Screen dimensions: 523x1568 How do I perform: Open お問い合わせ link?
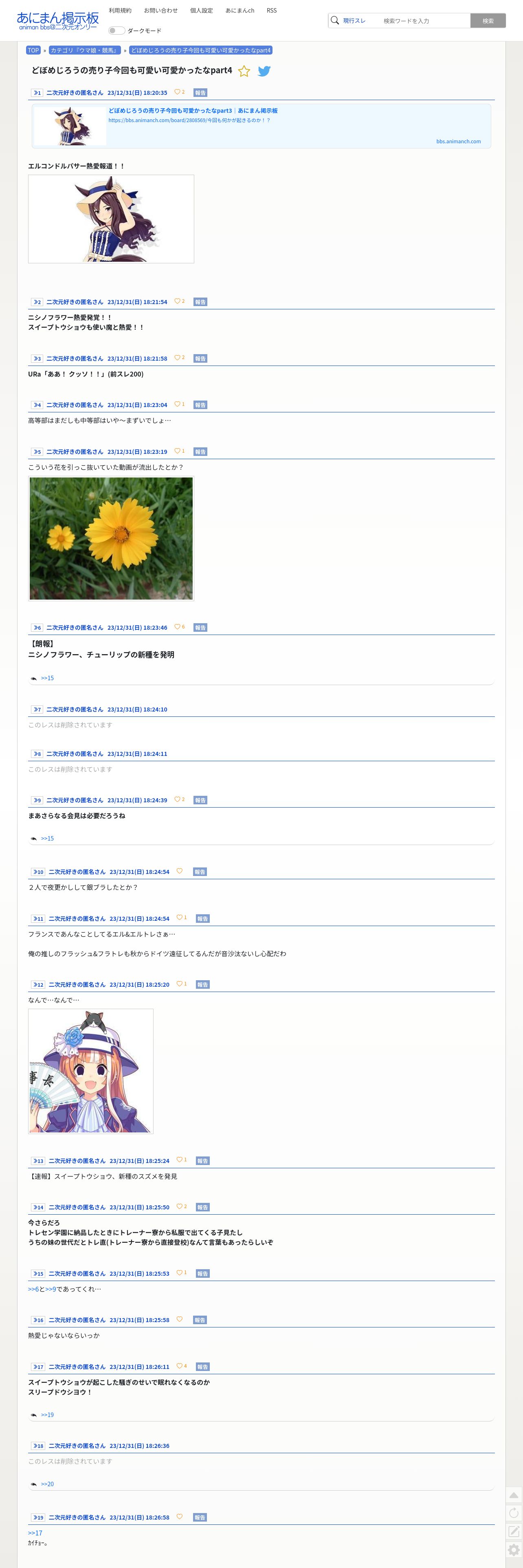(x=161, y=10)
